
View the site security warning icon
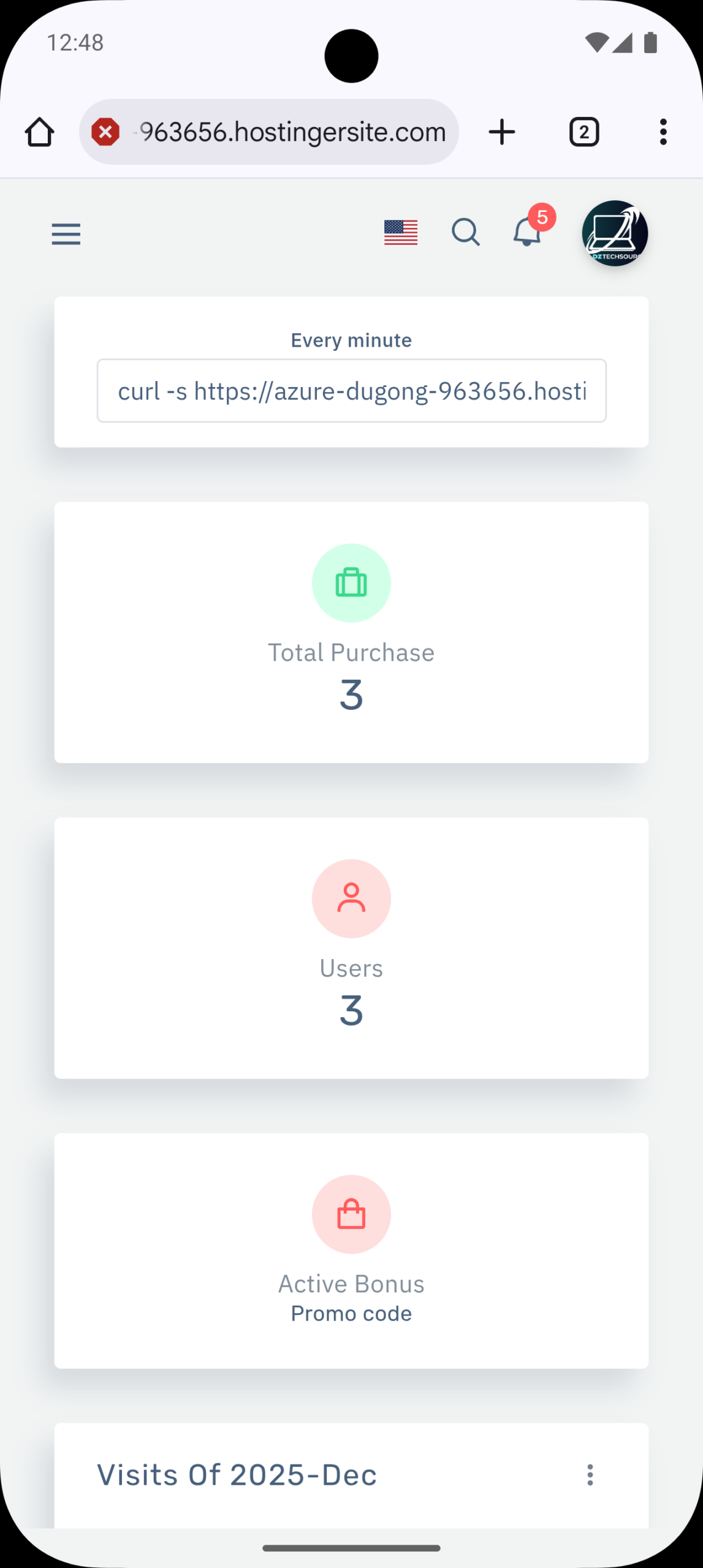(105, 132)
